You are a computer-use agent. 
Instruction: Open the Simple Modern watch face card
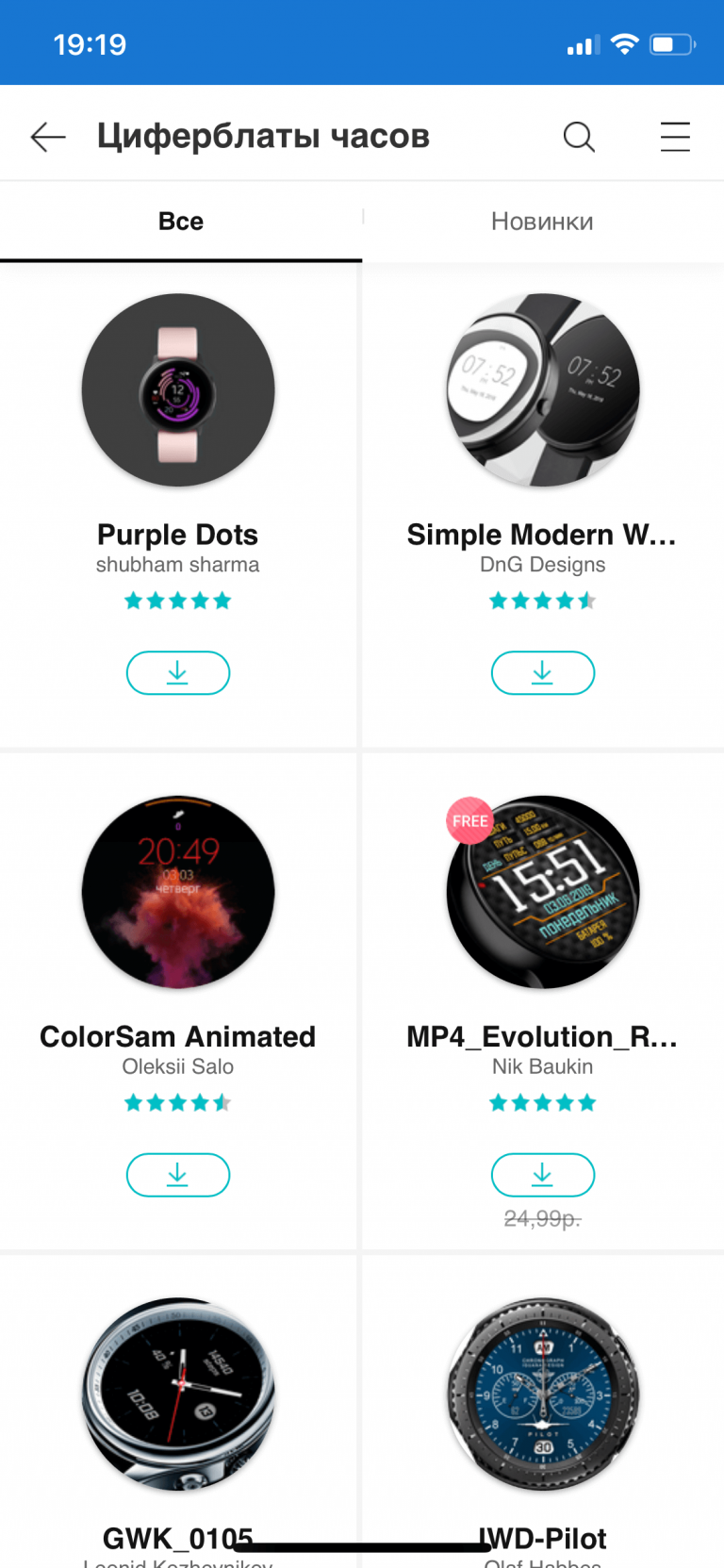(x=543, y=391)
